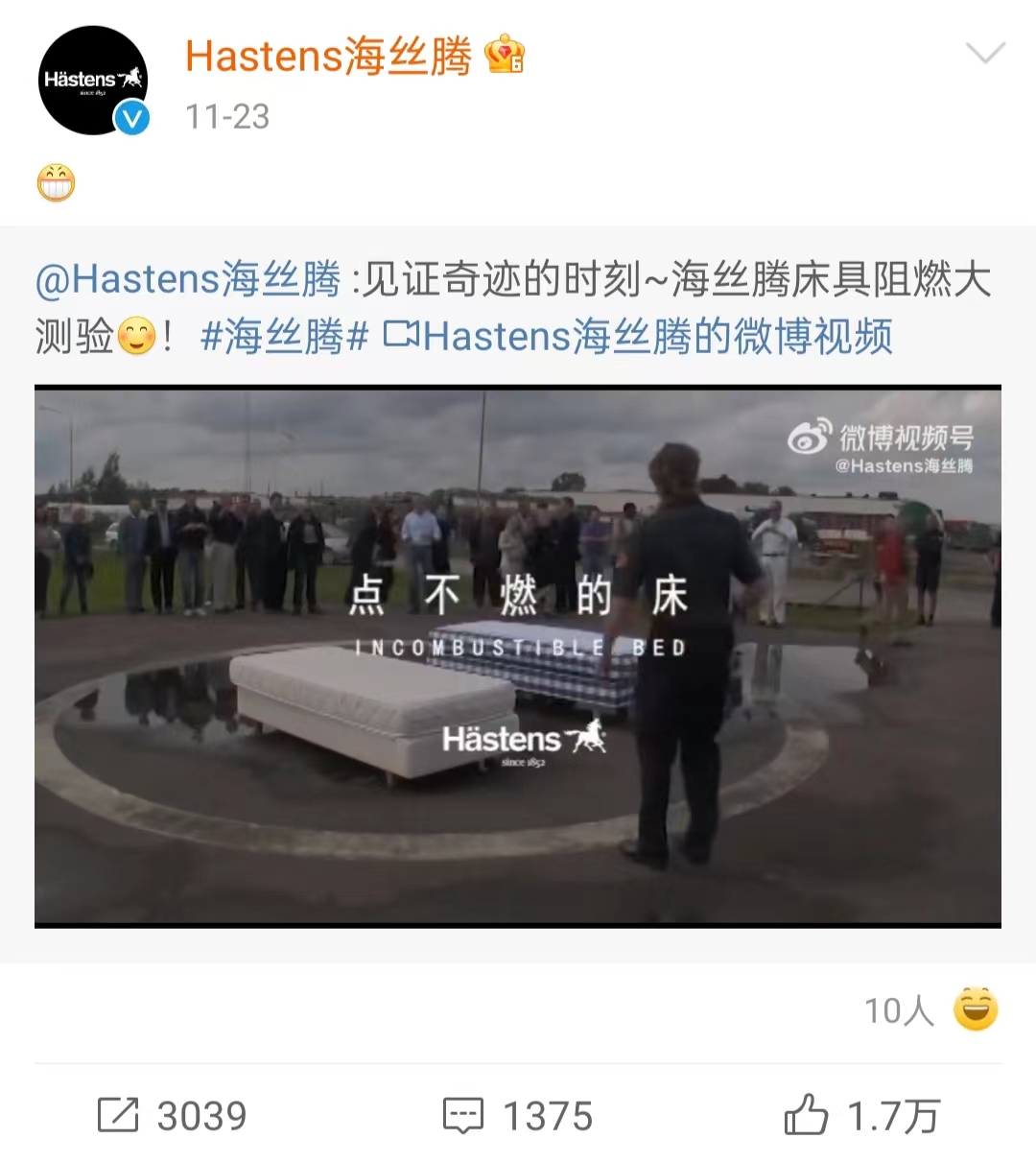Open the @Hastens海丝腾 mention in the repost

(x=188, y=279)
